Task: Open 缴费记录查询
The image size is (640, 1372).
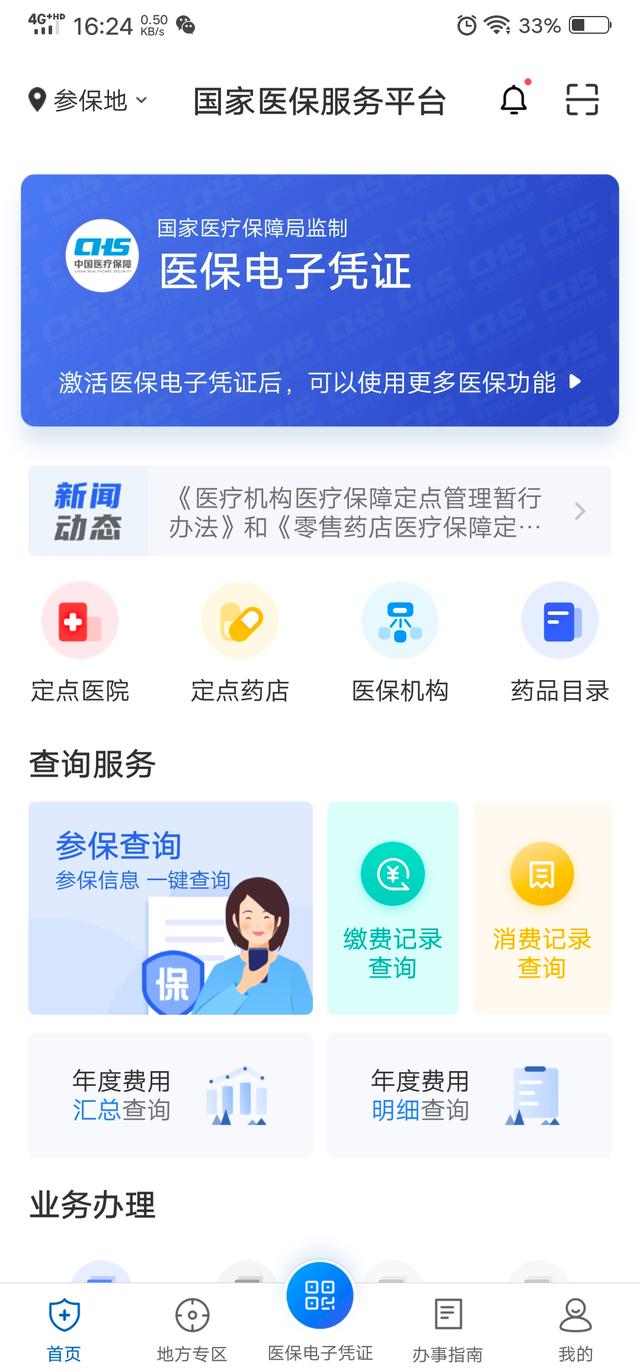Action: click(393, 908)
